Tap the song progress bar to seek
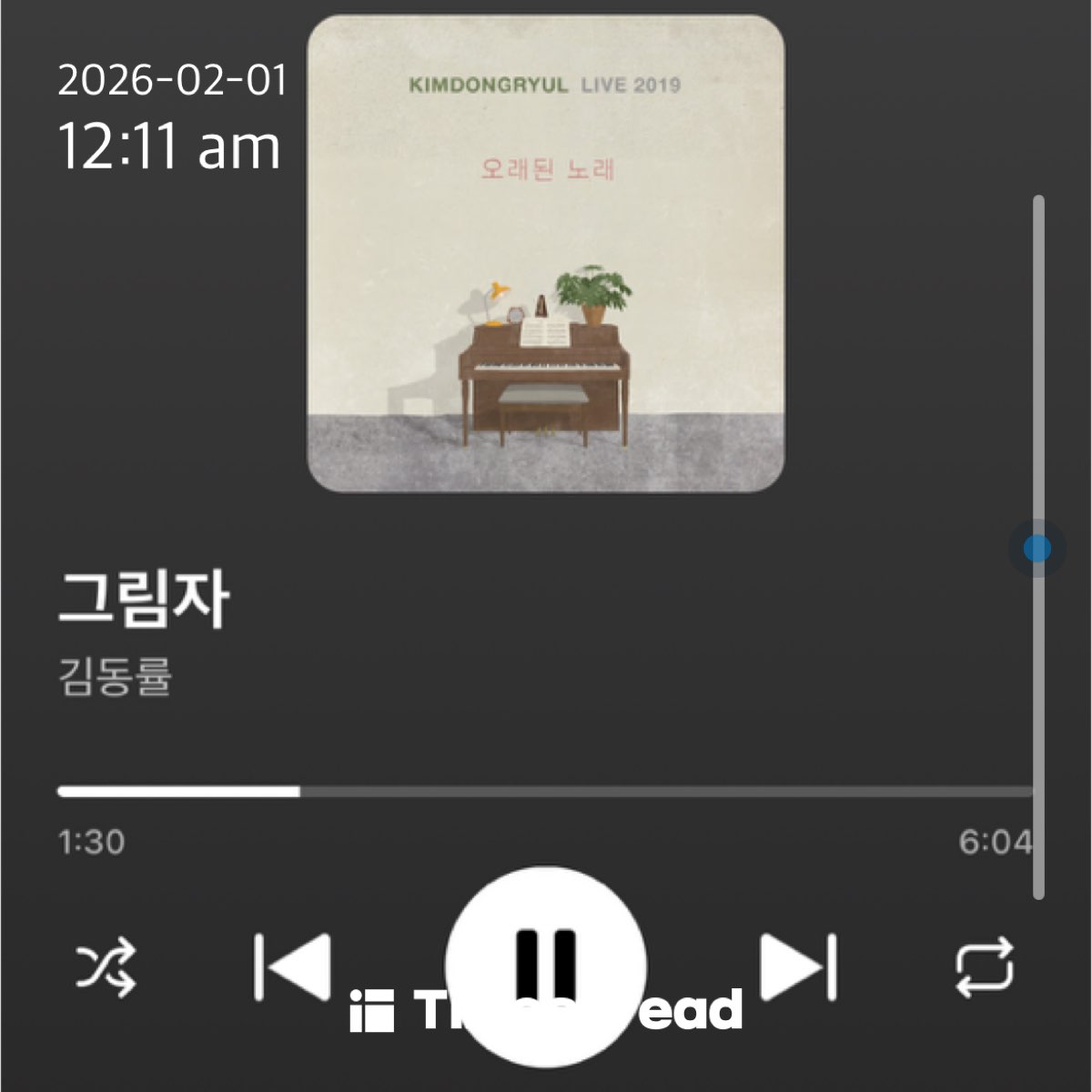The height and width of the screenshot is (1092, 1092). tap(544, 792)
